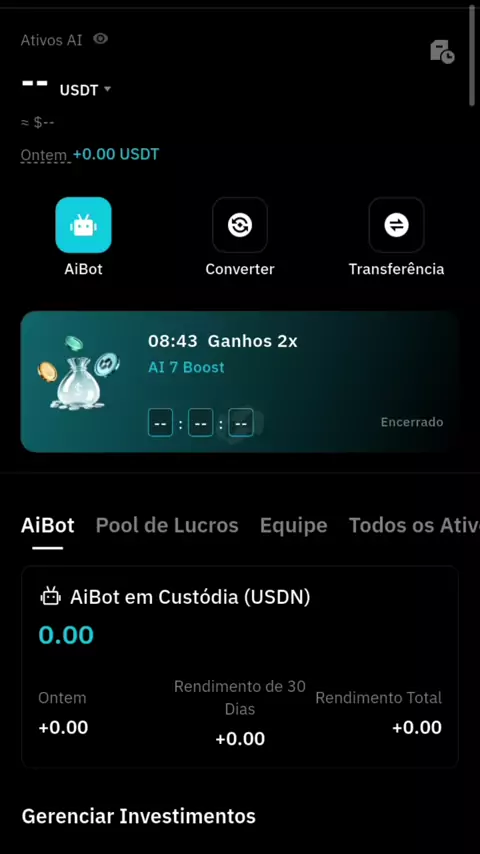This screenshot has width=480, height=854.
Task: Select the AiBot tab
Action: tap(47, 526)
